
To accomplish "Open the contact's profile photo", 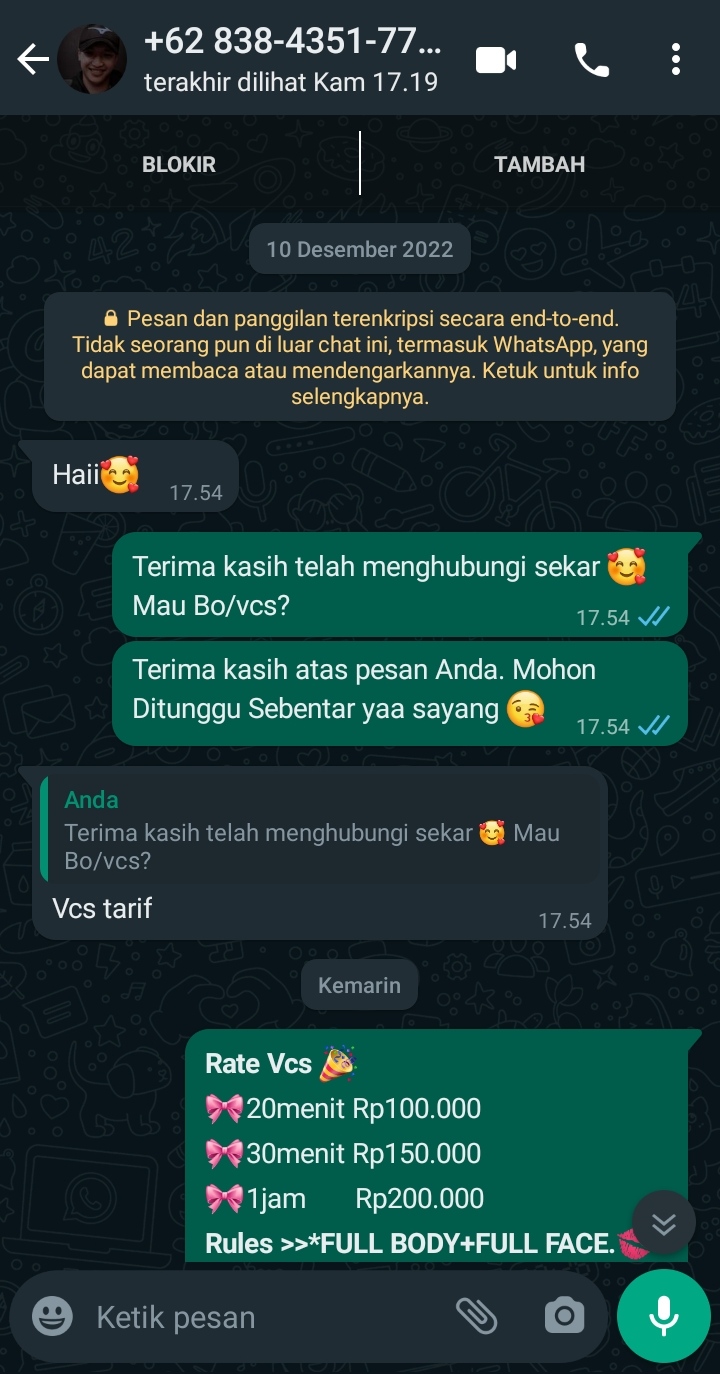I will tap(92, 60).
